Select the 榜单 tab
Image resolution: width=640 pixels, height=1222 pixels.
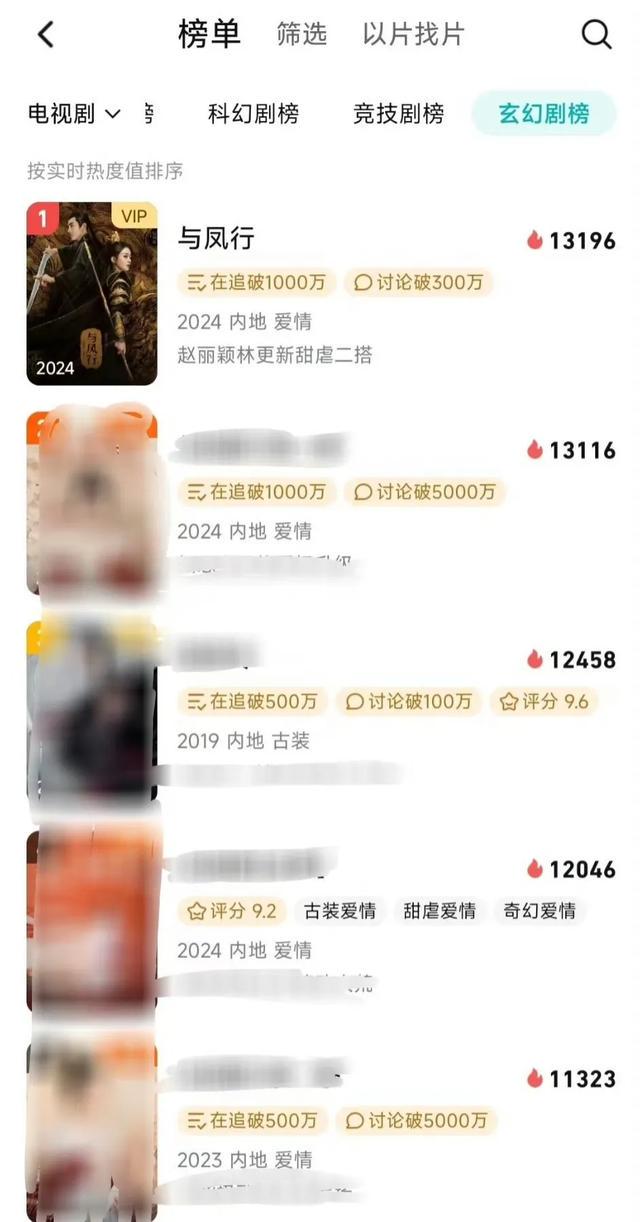click(209, 35)
